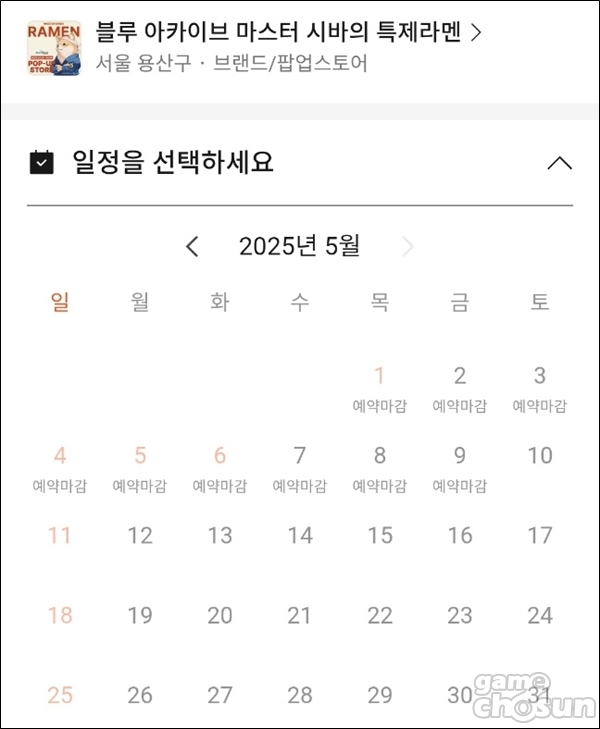Select Sunday May 11 on the calendar

point(60,535)
